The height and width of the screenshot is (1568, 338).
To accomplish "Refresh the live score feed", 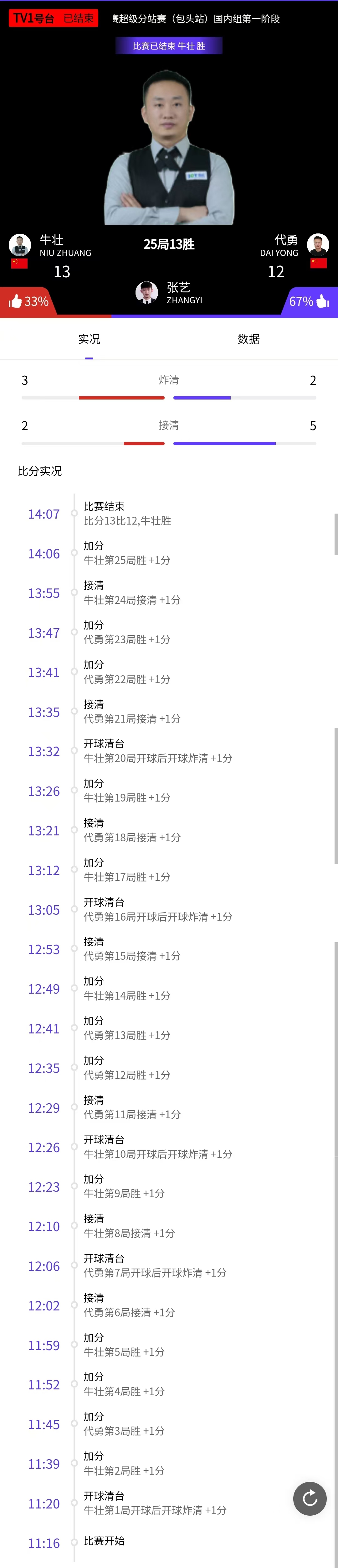I will click(310, 1498).
